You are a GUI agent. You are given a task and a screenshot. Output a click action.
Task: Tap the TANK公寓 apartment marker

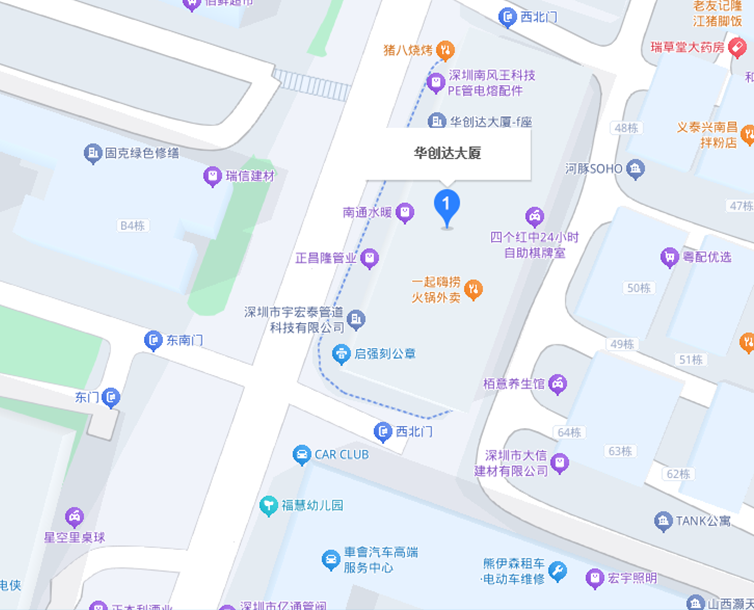pyautogui.click(x=663, y=520)
